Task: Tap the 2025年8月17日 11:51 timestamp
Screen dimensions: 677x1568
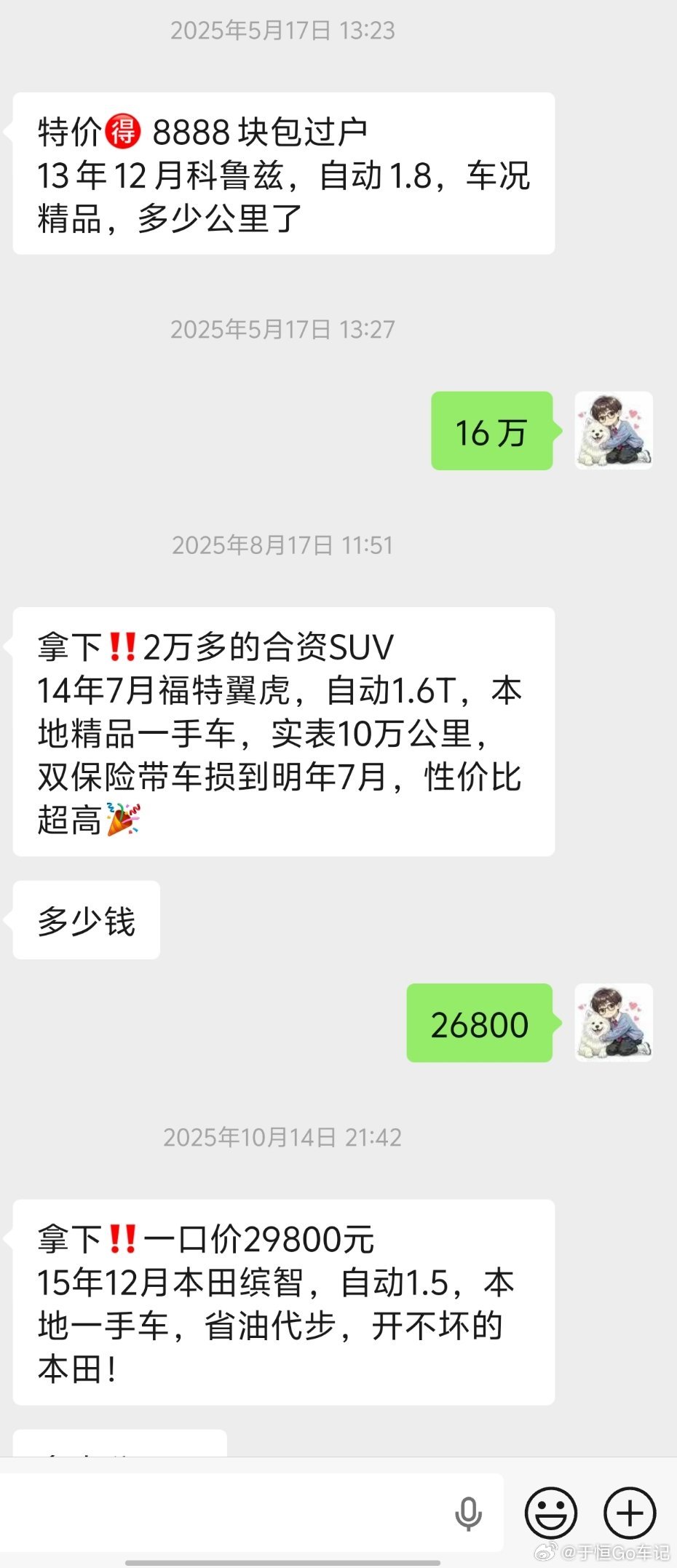Action: click(280, 546)
